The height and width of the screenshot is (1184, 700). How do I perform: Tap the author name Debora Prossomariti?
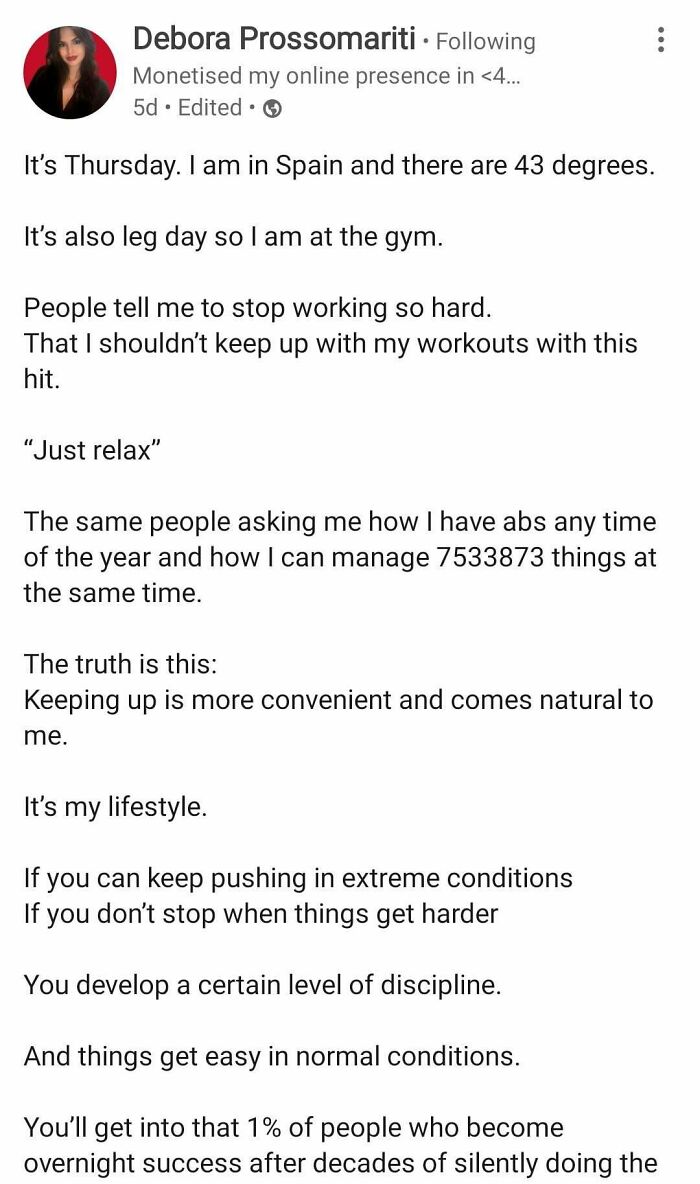tap(274, 38)
